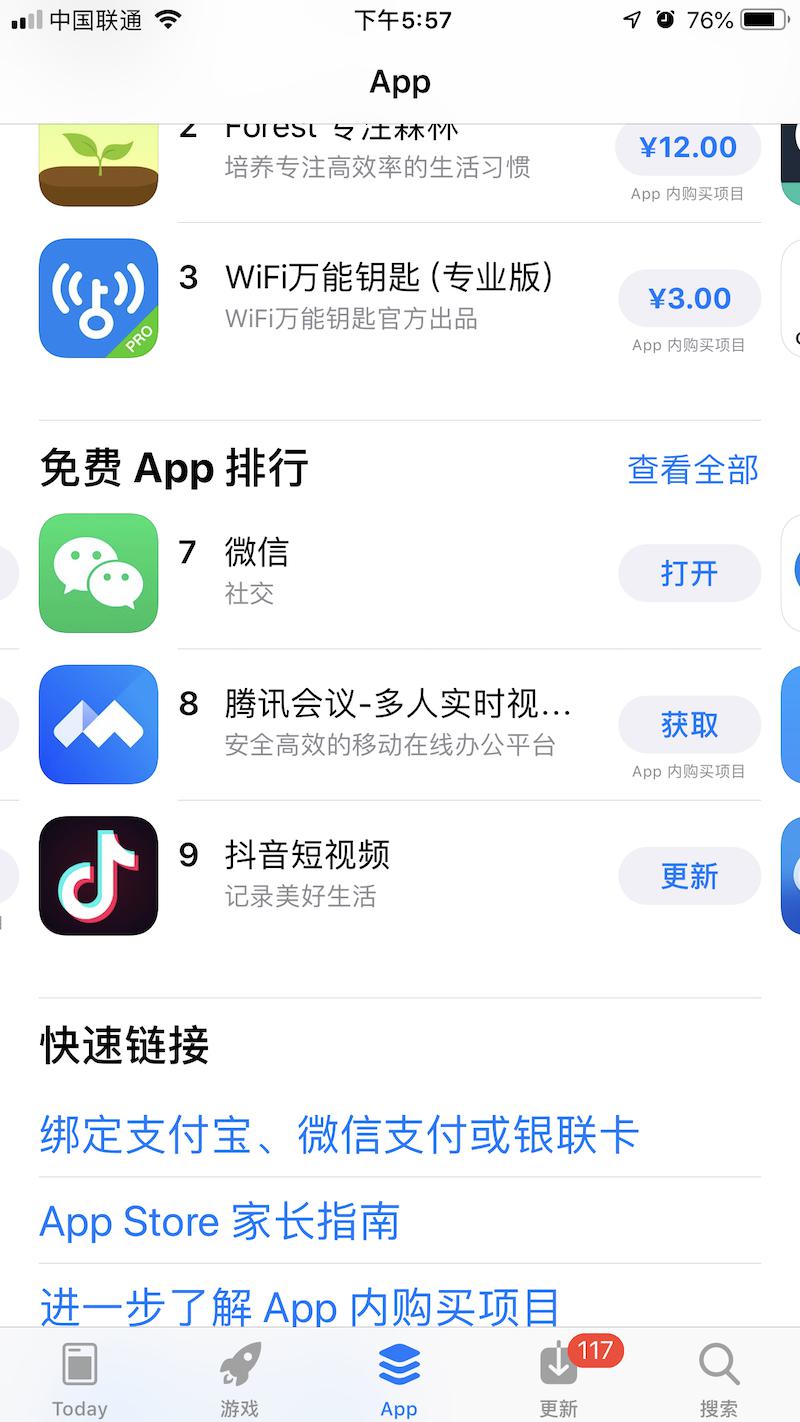
Task: Tap 查看全部 for 免费 App 排行
Action: click(x=692, y=470)
